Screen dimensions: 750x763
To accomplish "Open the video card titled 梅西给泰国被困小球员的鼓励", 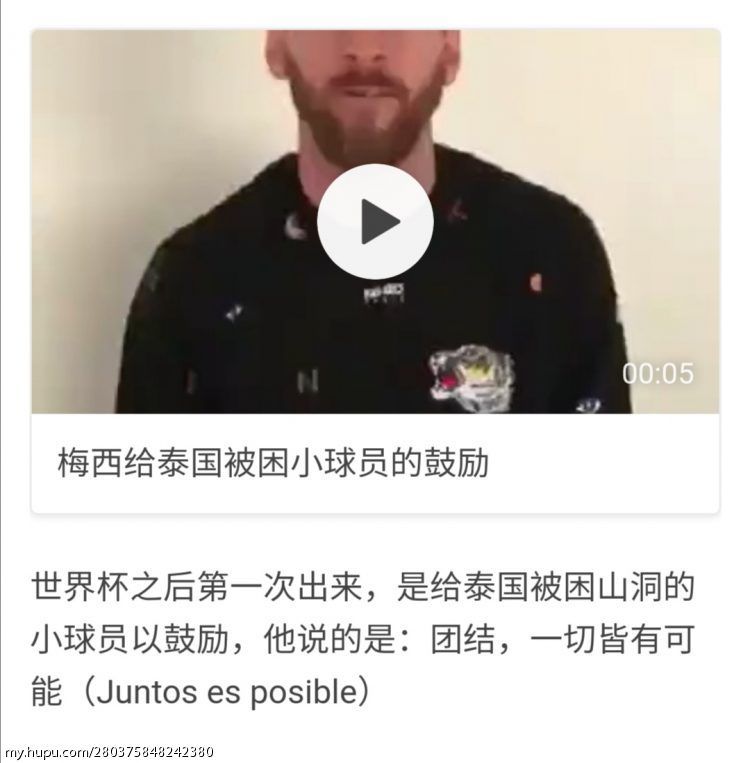I will 273,464.
